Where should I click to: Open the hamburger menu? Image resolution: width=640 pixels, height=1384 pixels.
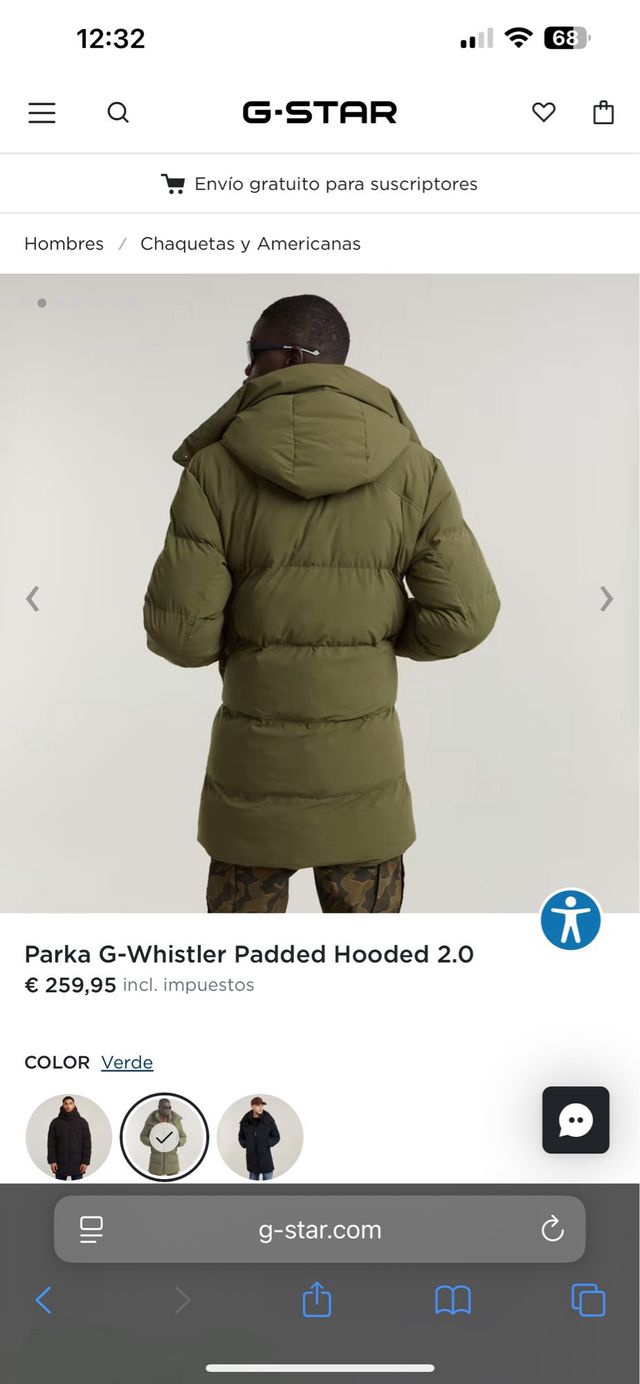point(42,113)
